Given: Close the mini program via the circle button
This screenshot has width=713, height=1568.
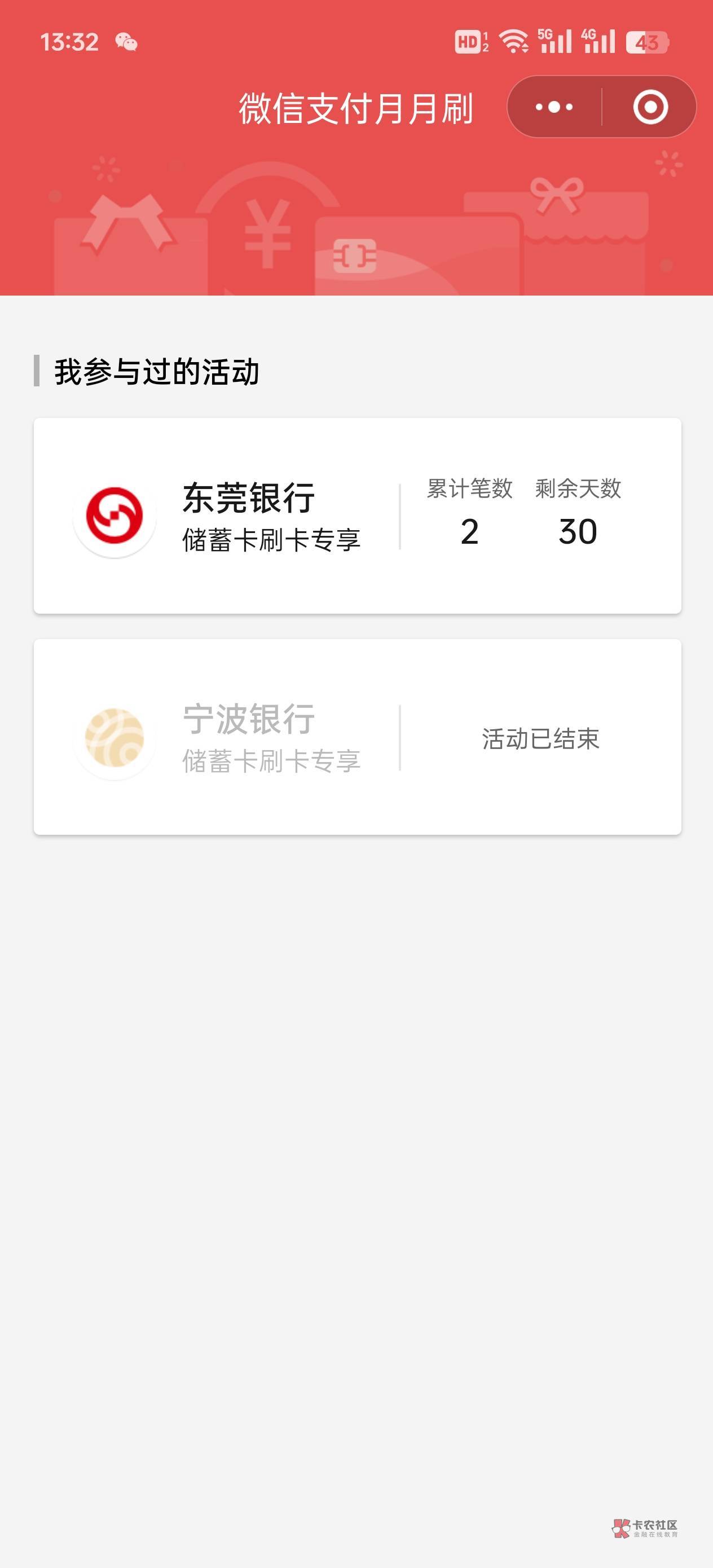Looking at the screenshot, I should coord(650,107).
